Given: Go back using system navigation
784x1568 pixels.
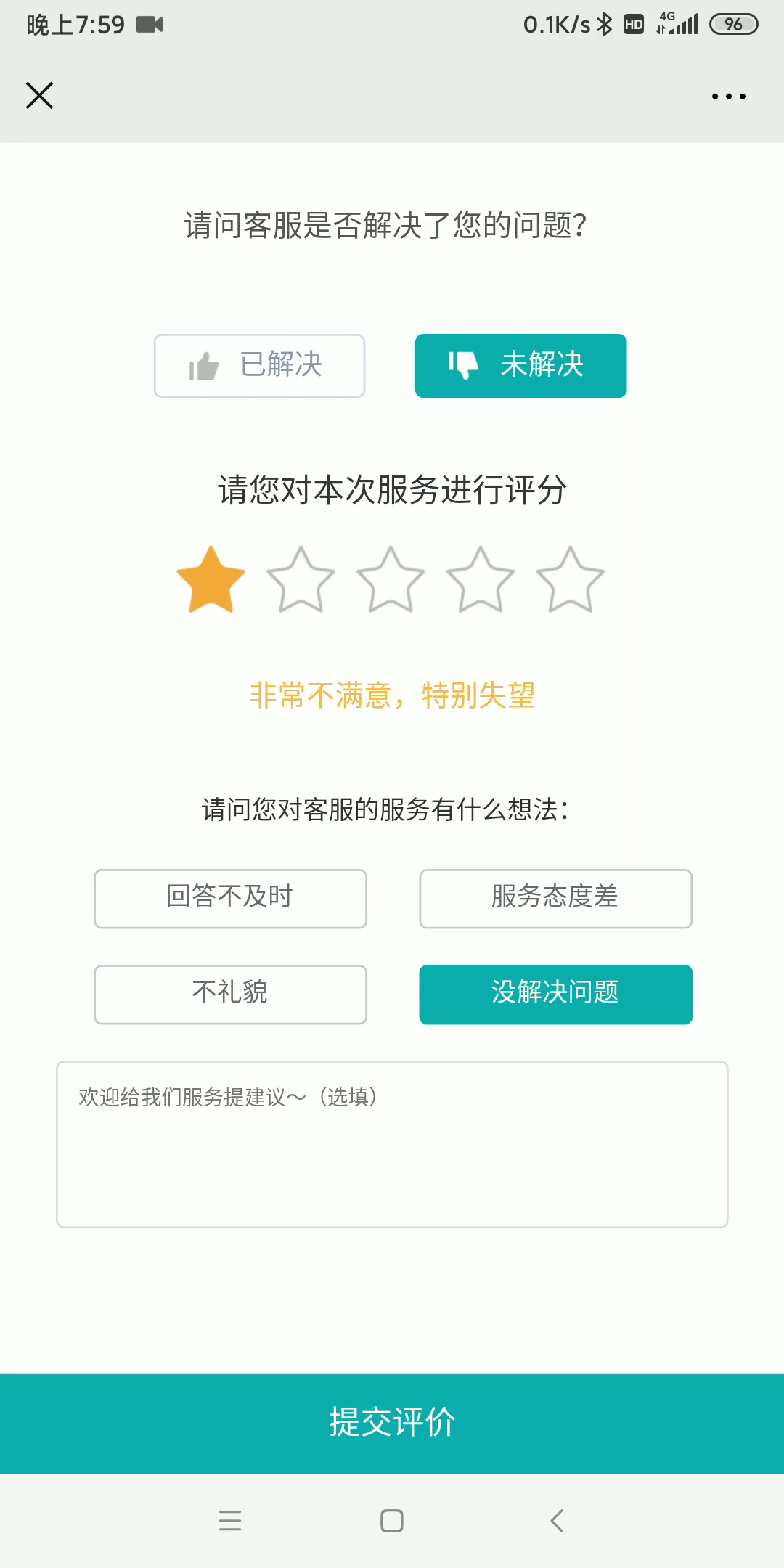Looking at the screenshot, I should [x=557, y=1520].
